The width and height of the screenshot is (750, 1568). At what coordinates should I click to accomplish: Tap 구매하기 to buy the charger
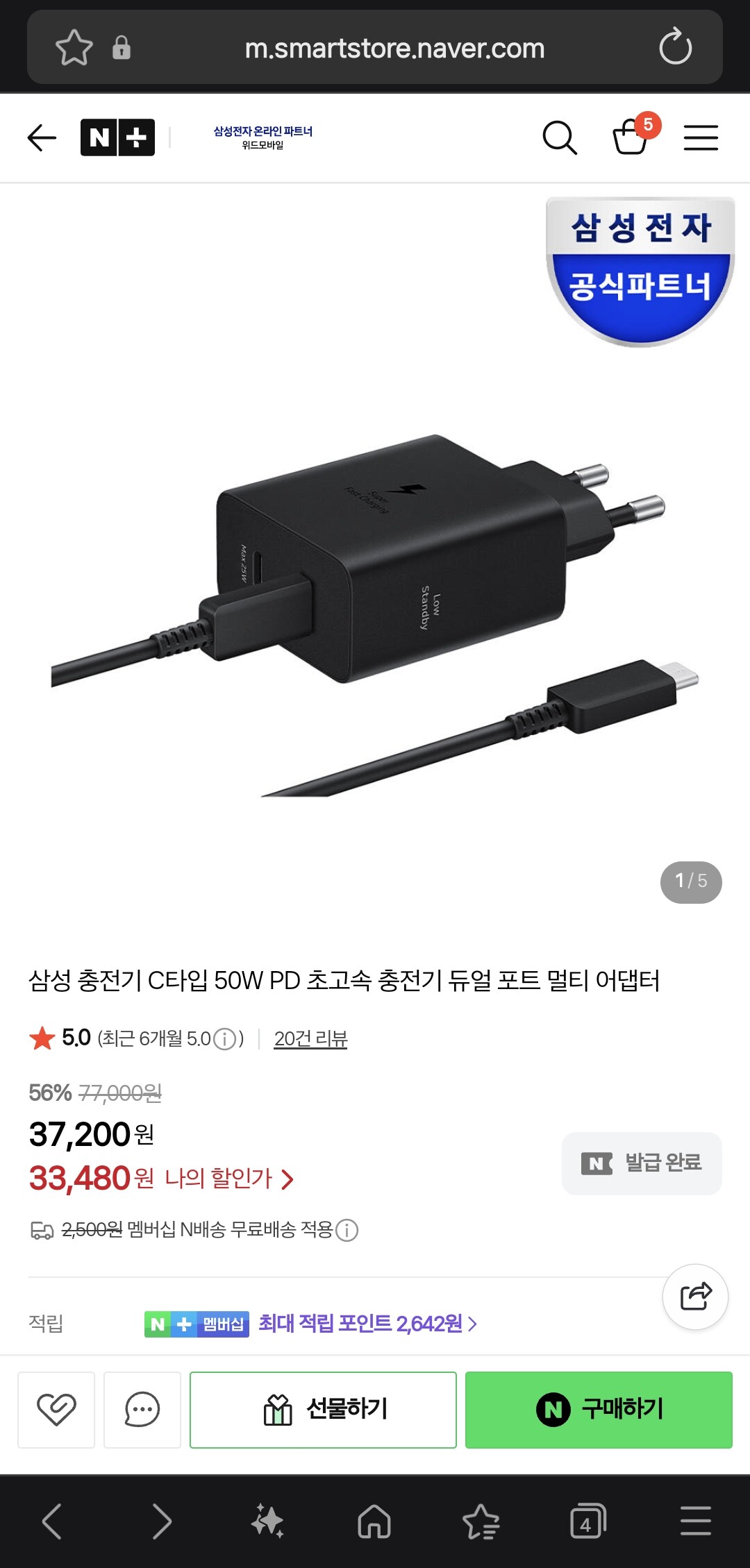click(599, 1410)
